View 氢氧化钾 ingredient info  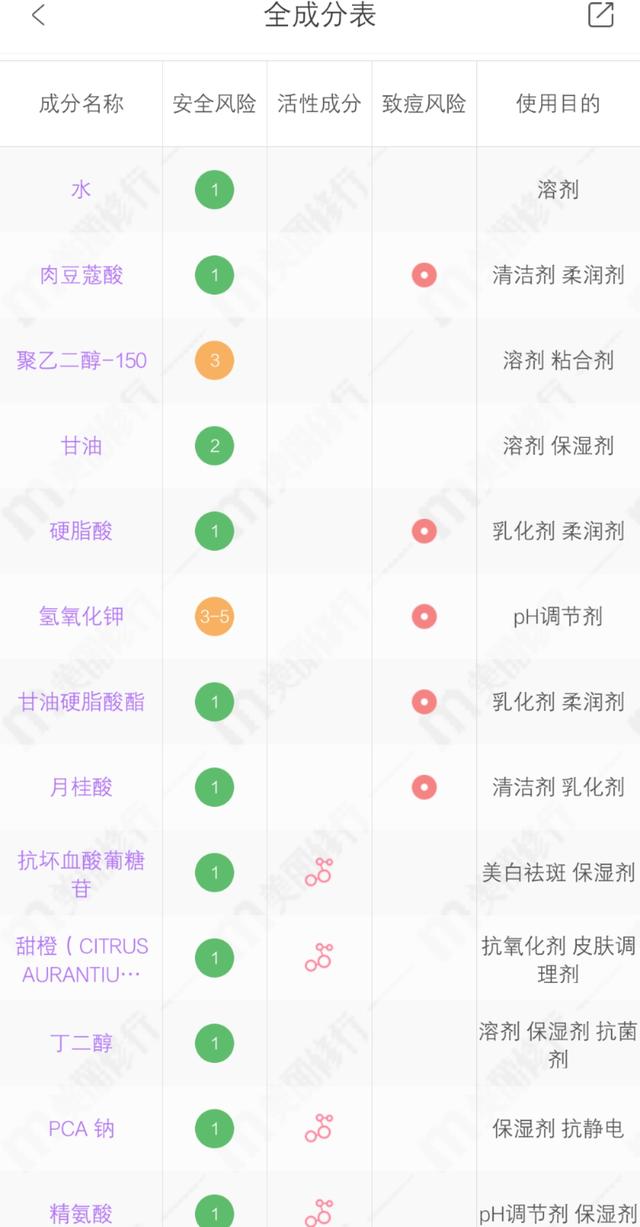(x=81, y=616)
